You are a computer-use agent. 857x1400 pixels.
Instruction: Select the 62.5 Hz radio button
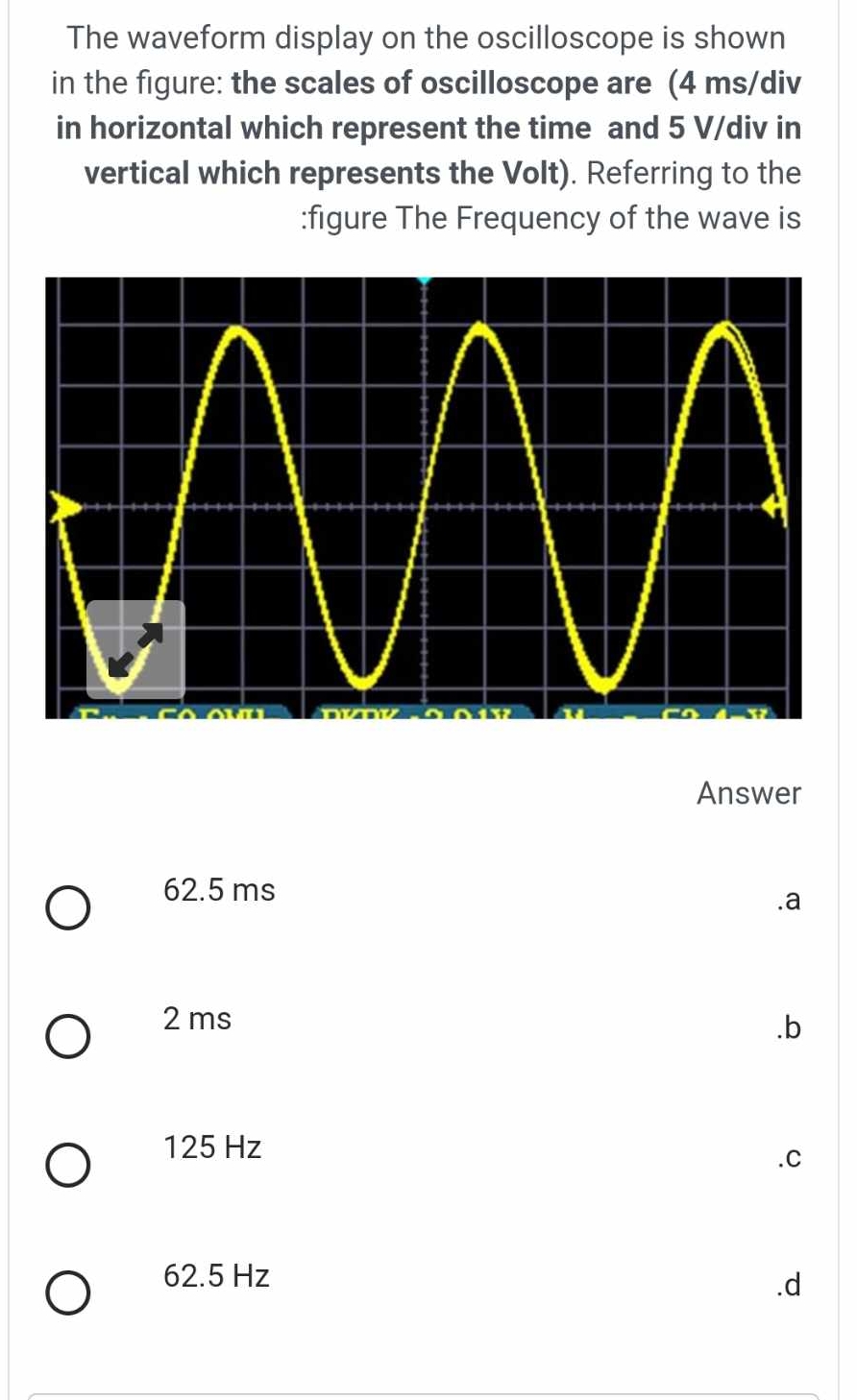68,1293
